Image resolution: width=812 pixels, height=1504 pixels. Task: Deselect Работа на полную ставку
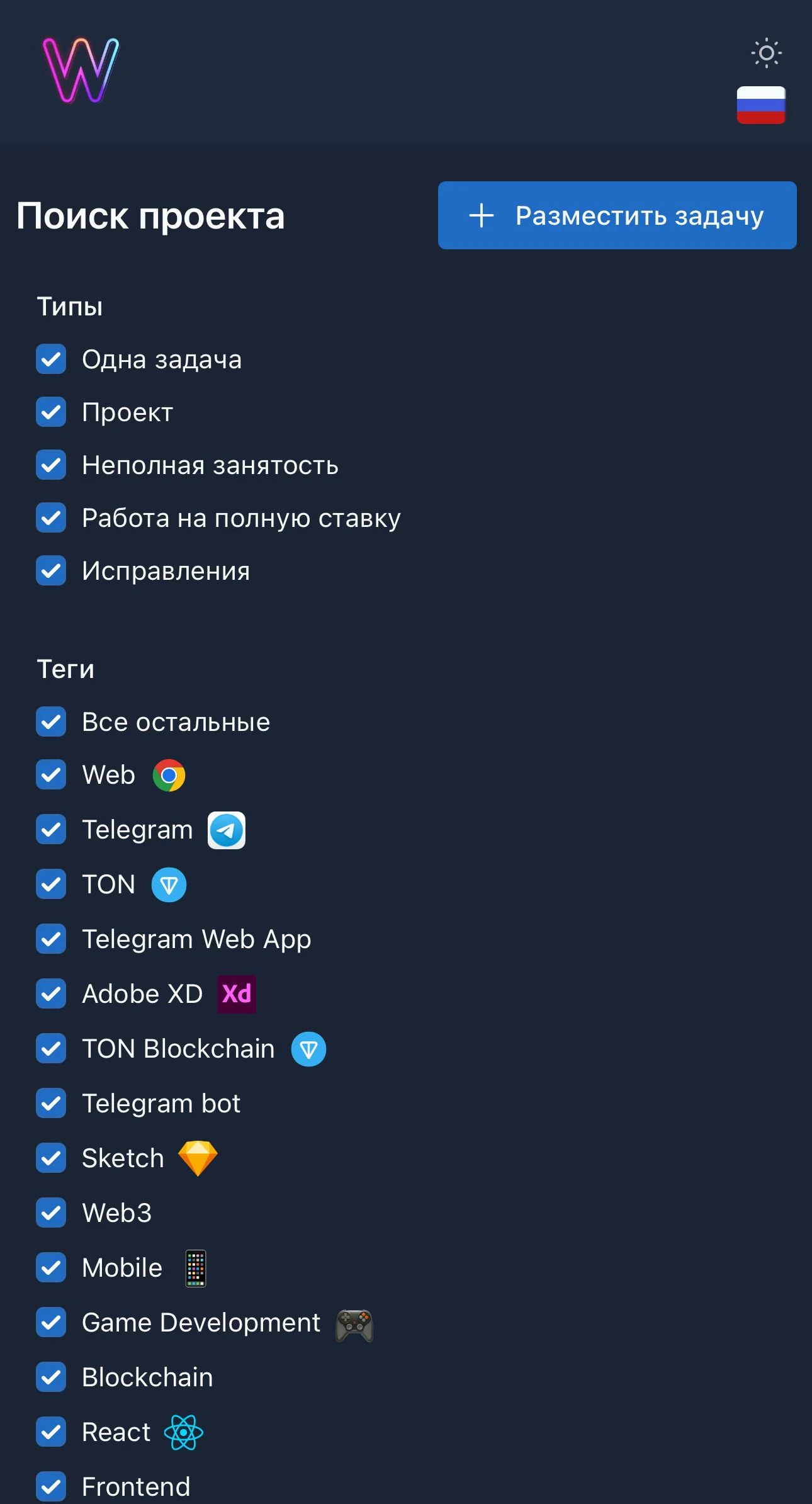click(x=51, y=517)
